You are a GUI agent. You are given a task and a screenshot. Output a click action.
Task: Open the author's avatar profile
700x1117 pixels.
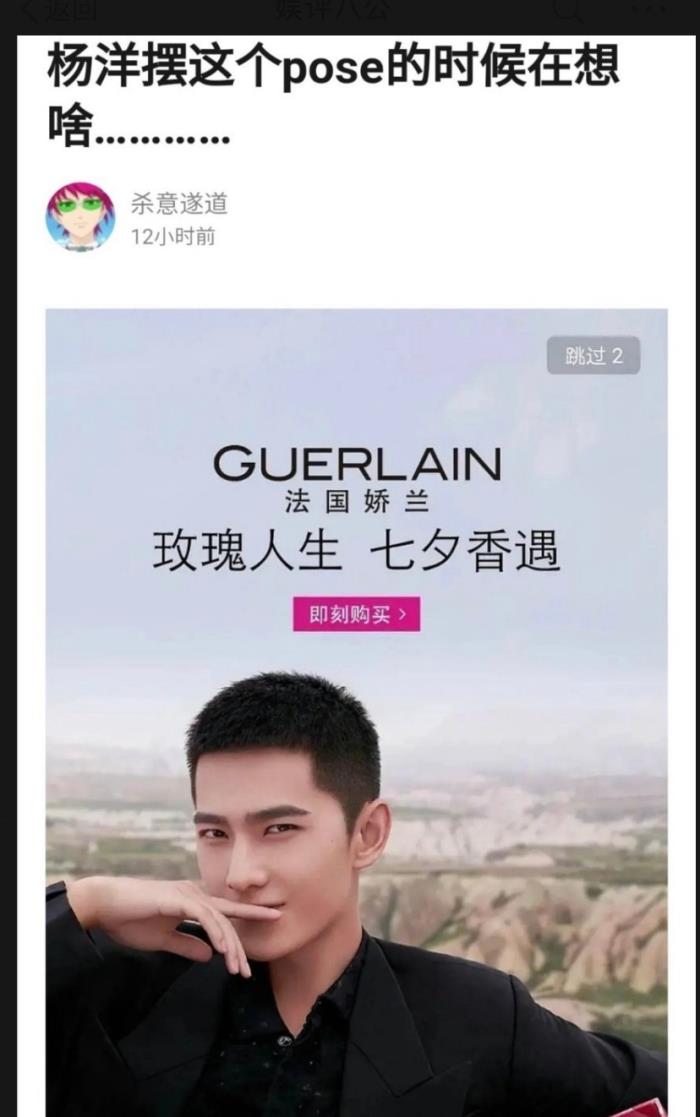80,217
